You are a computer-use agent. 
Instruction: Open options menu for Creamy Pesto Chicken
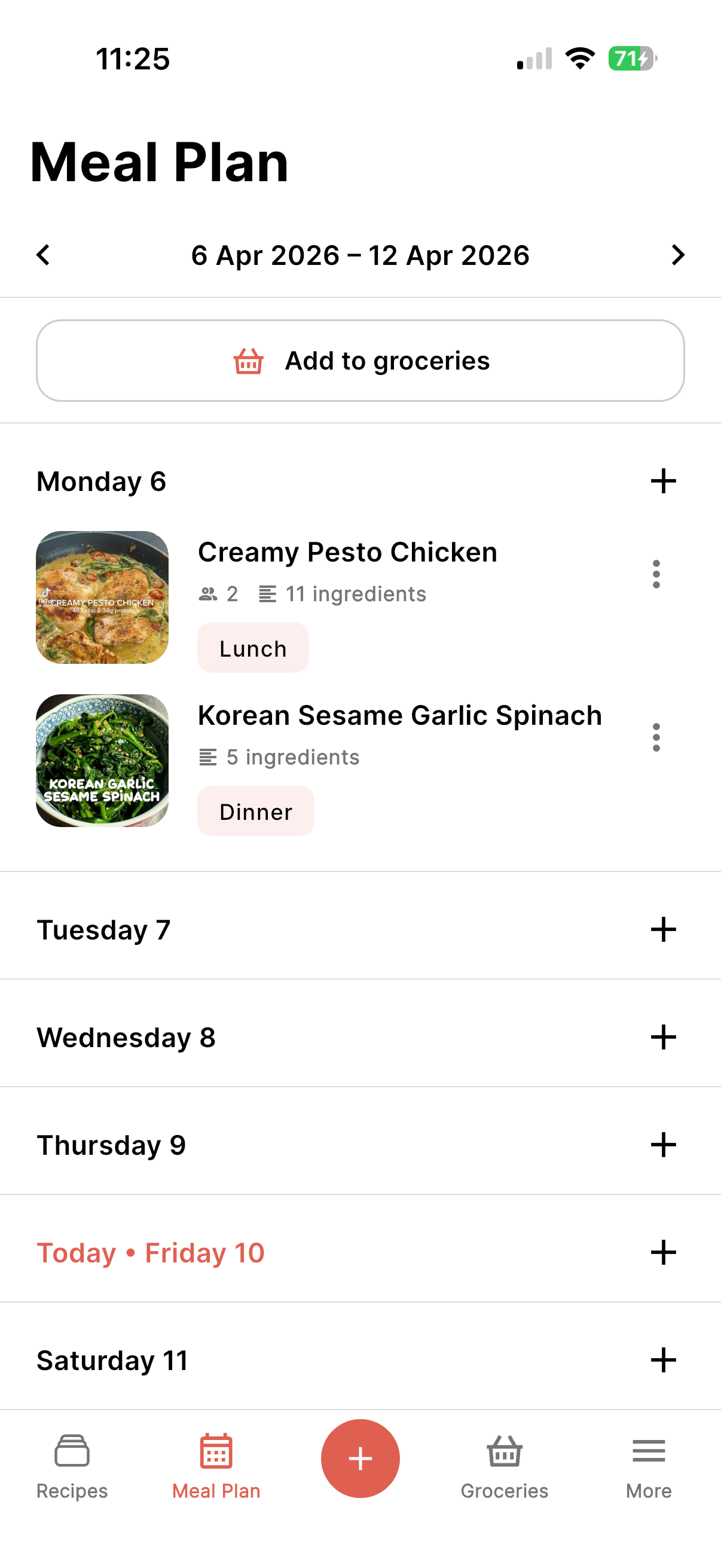(x=656, y=573)
